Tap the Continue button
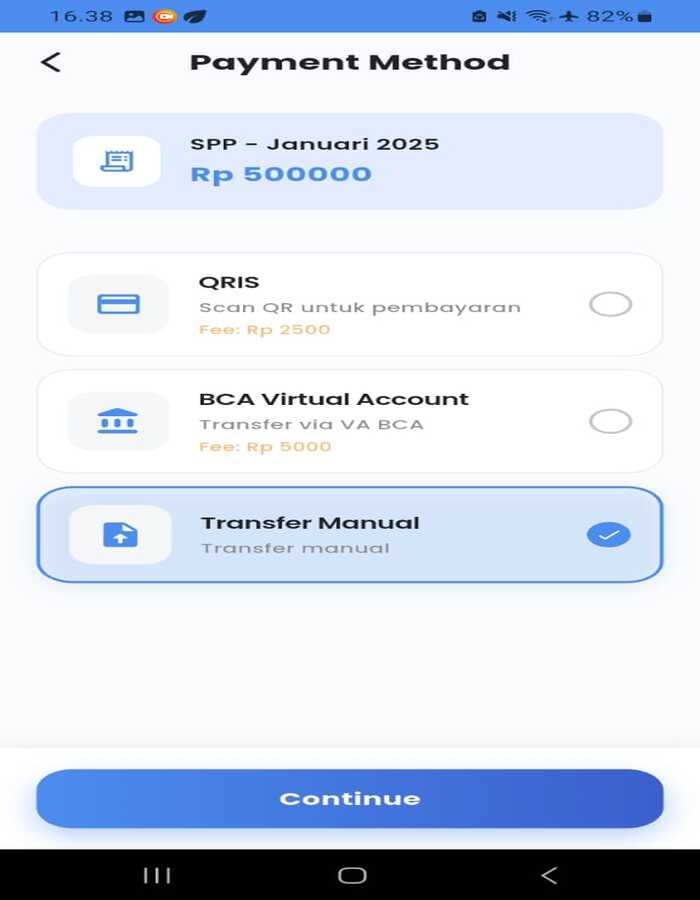 tap(350, 798)
